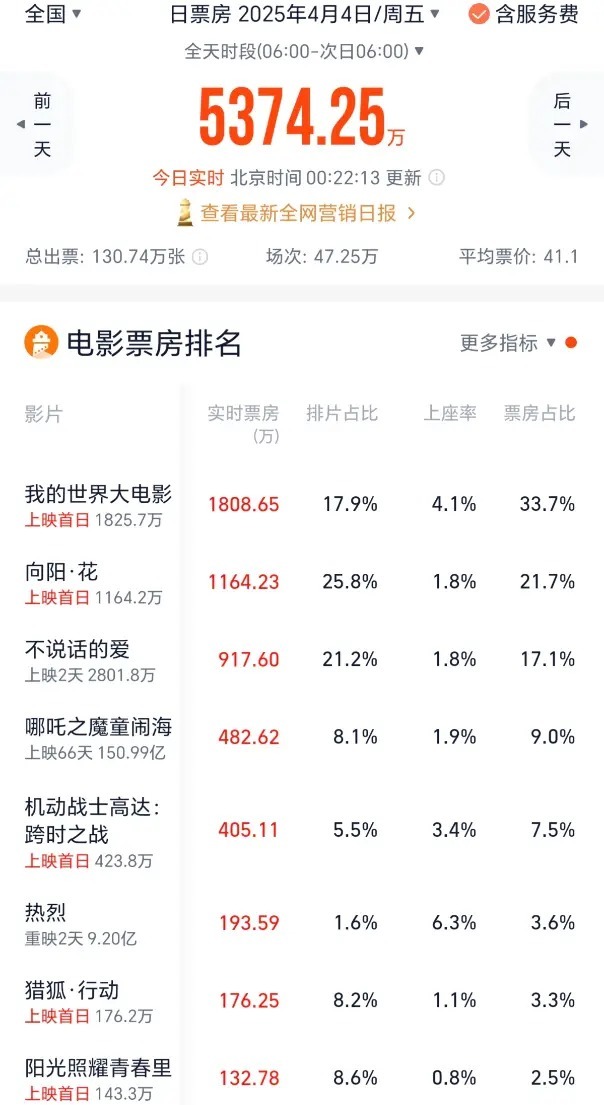The height and width of the screenshot is (1105, 604).
Task: Tap the info icon next to 更新
Action: pyautogui.click(x=436, y=178)
